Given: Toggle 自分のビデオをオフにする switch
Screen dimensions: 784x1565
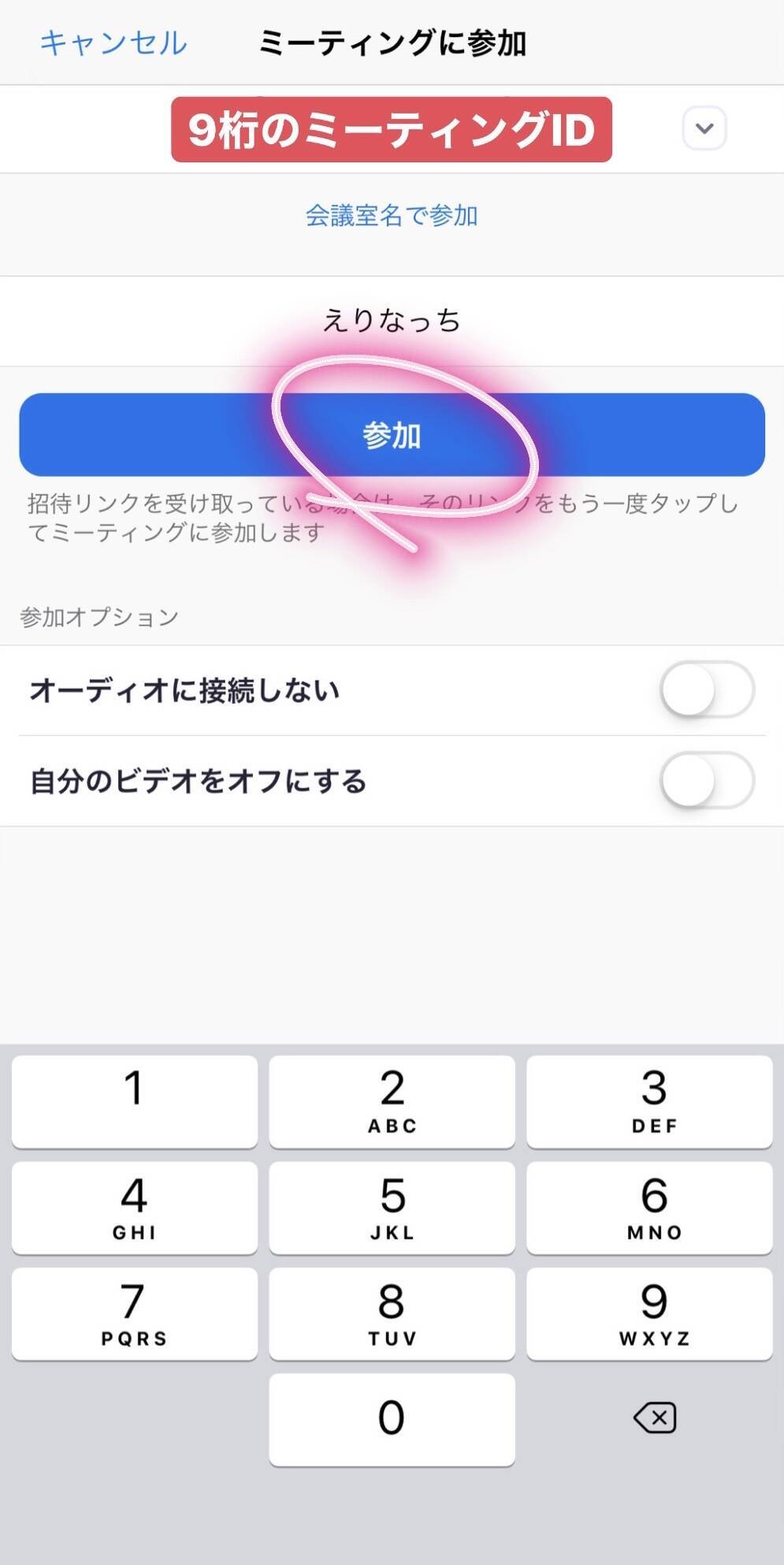Looking at the screenshot, I should (x=706, y=781).
